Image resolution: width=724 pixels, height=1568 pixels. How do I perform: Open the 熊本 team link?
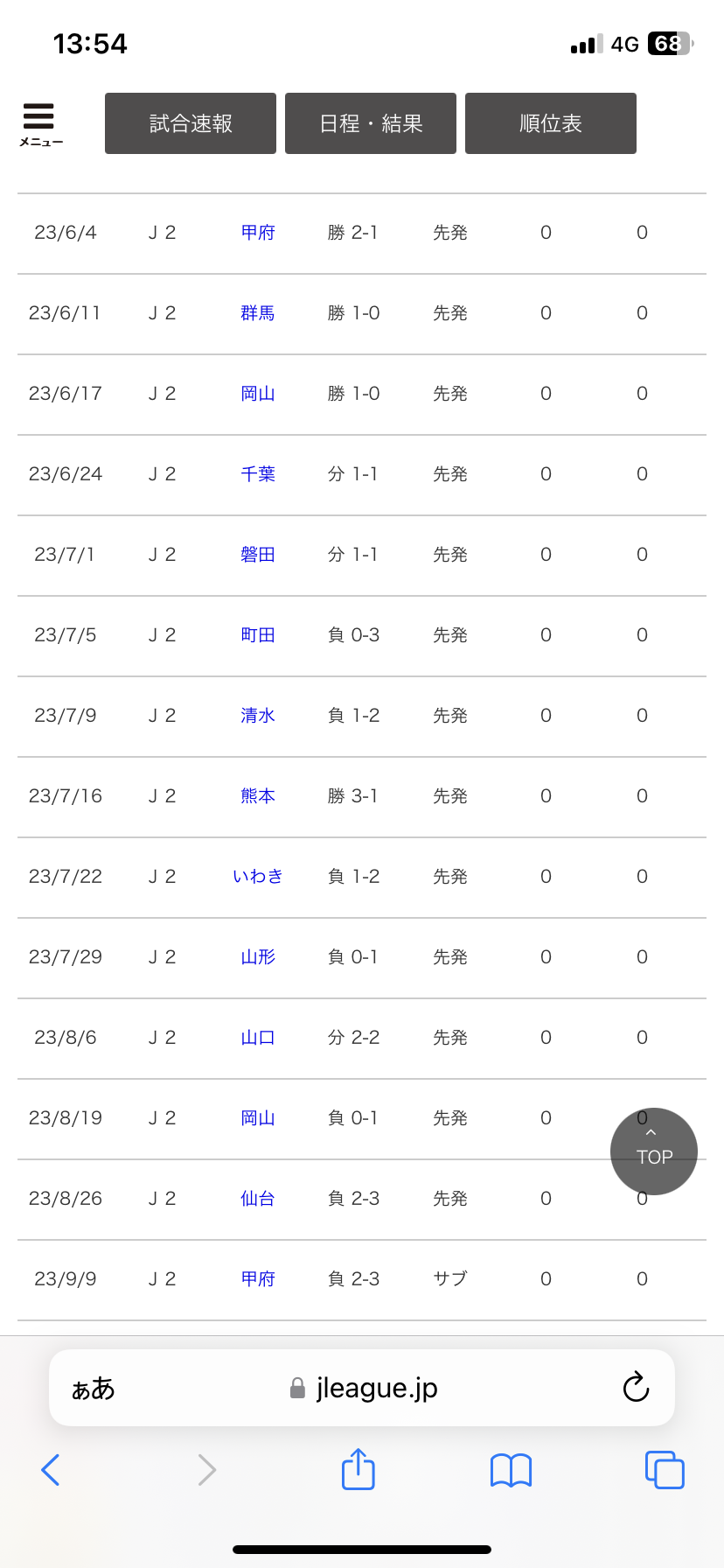tap(258, 796)
